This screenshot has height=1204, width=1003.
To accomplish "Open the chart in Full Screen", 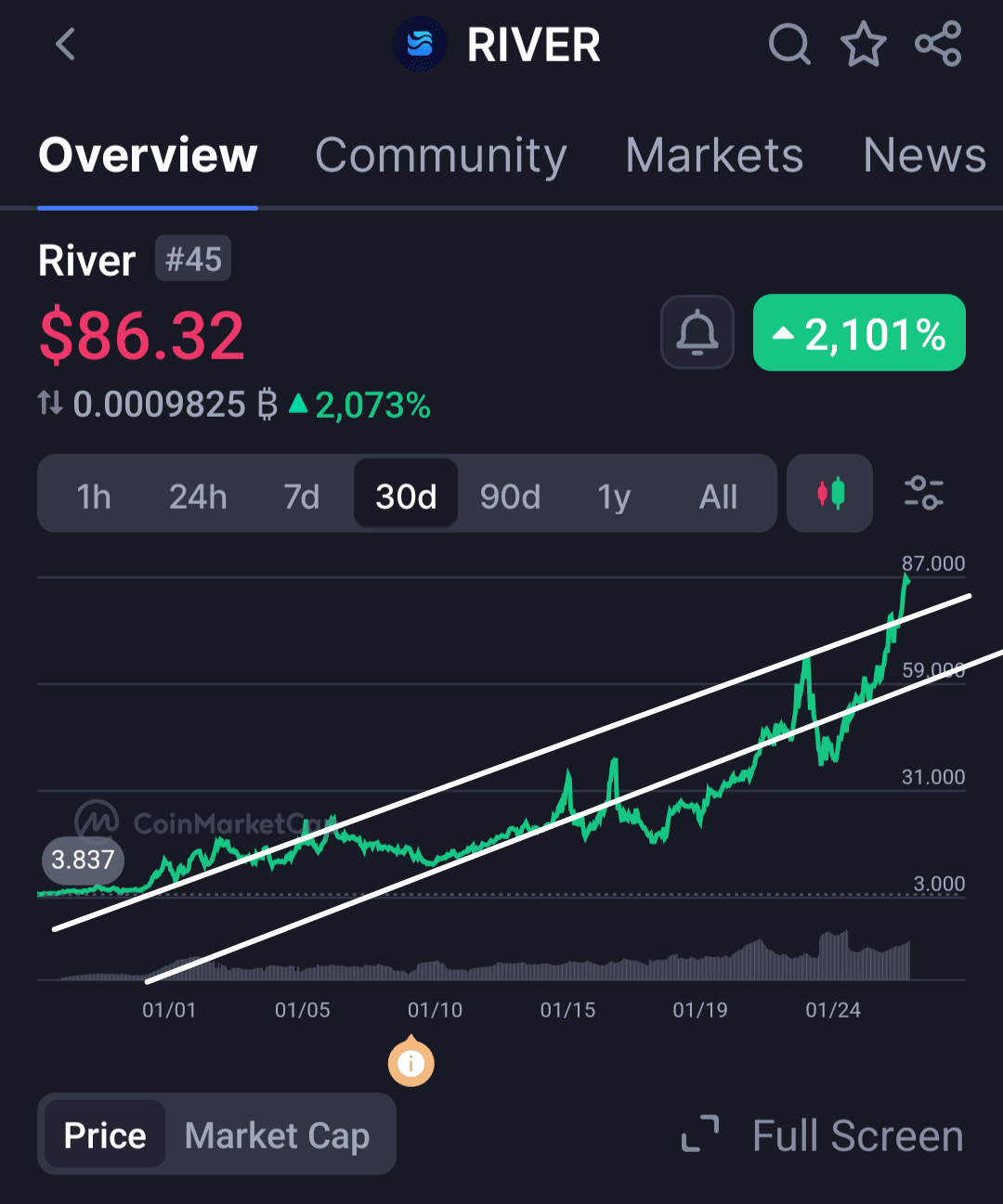I will click(x=823, y=1135).
